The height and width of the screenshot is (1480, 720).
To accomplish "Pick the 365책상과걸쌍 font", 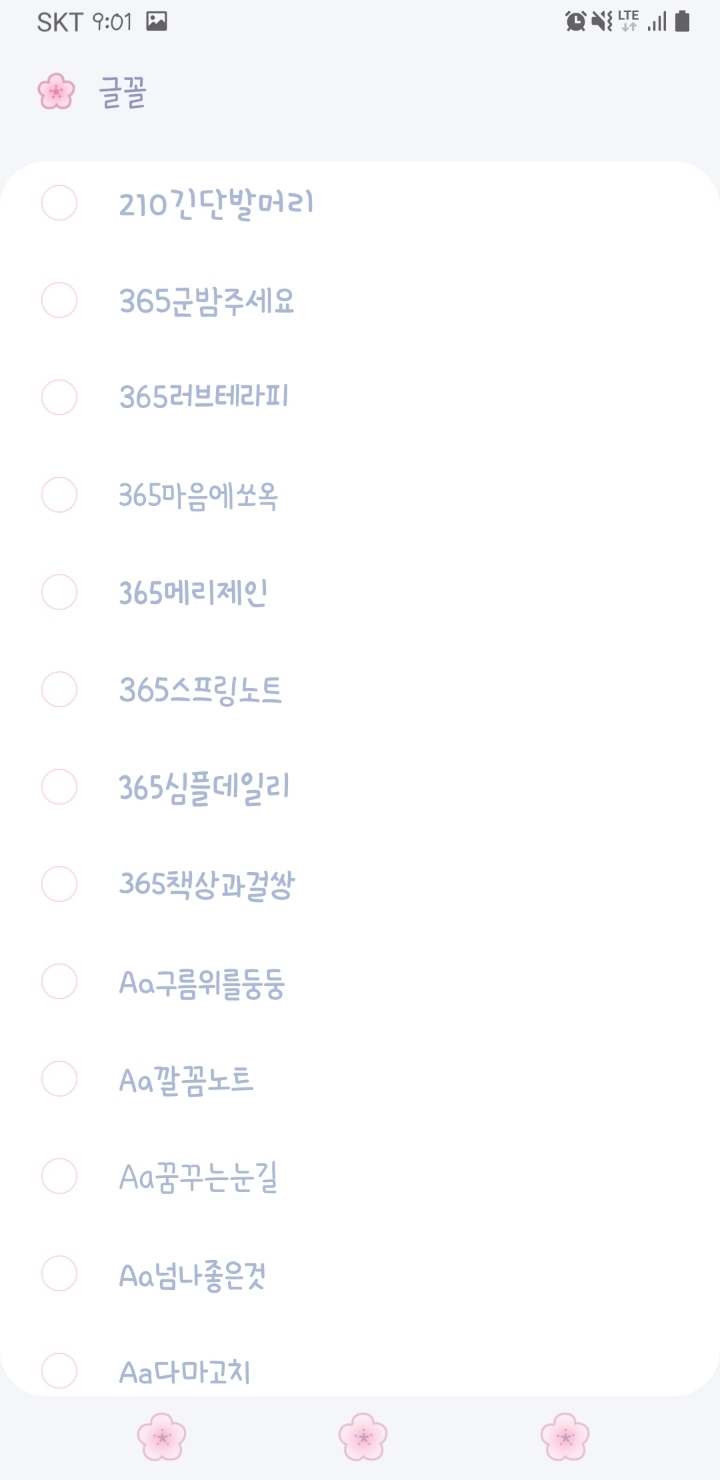I will pos(360,884).
